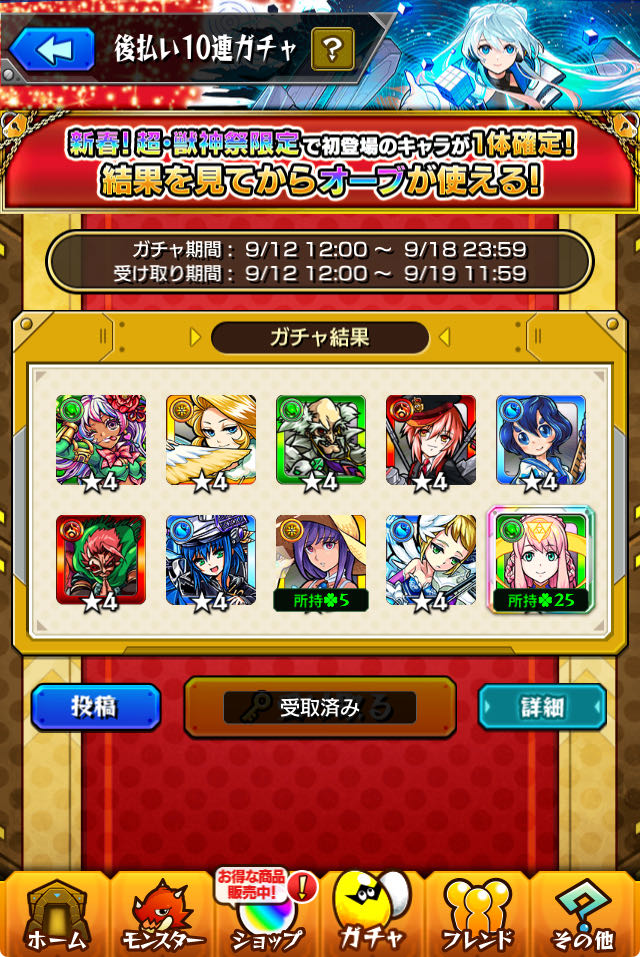Go back with the blue arrow button

point(51,49)
